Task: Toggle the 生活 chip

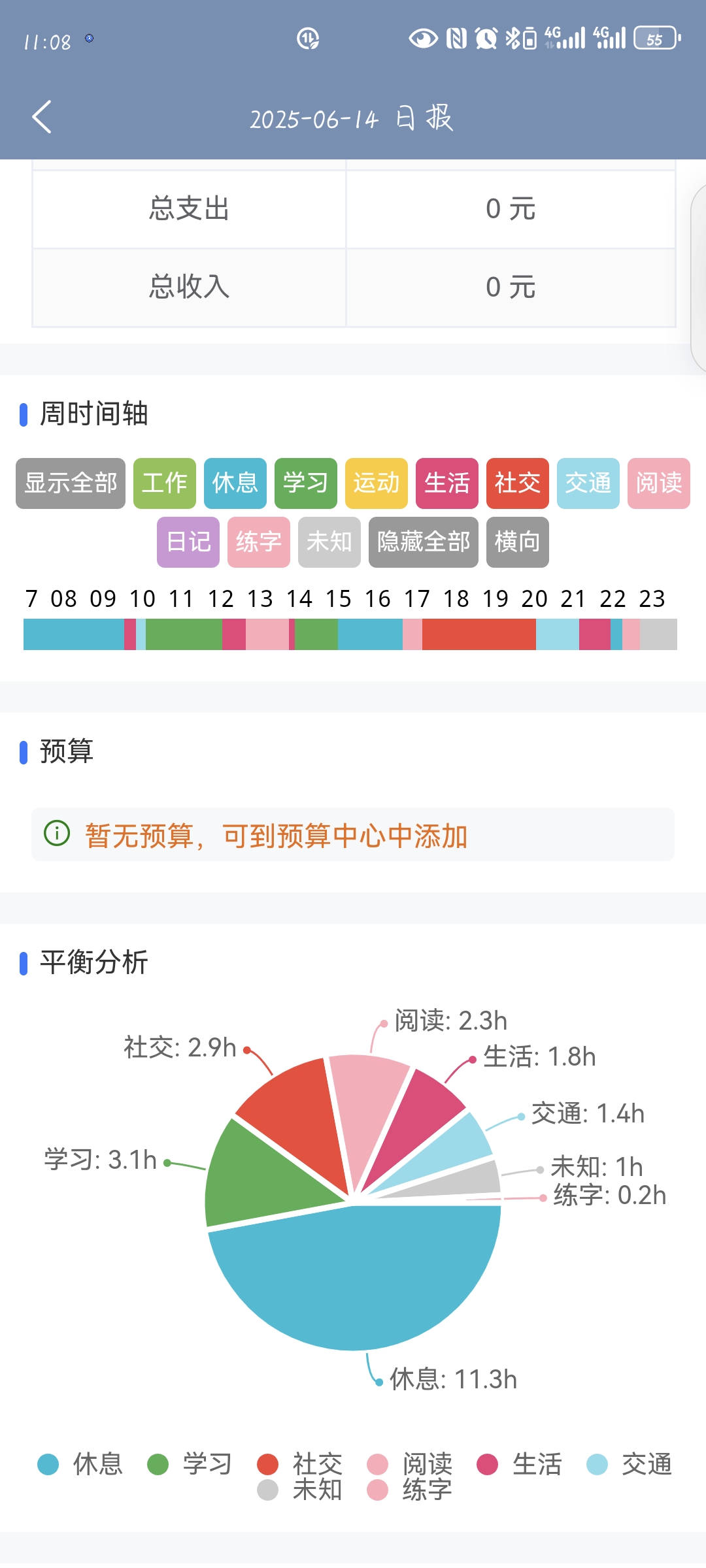Action: (447, 483)
